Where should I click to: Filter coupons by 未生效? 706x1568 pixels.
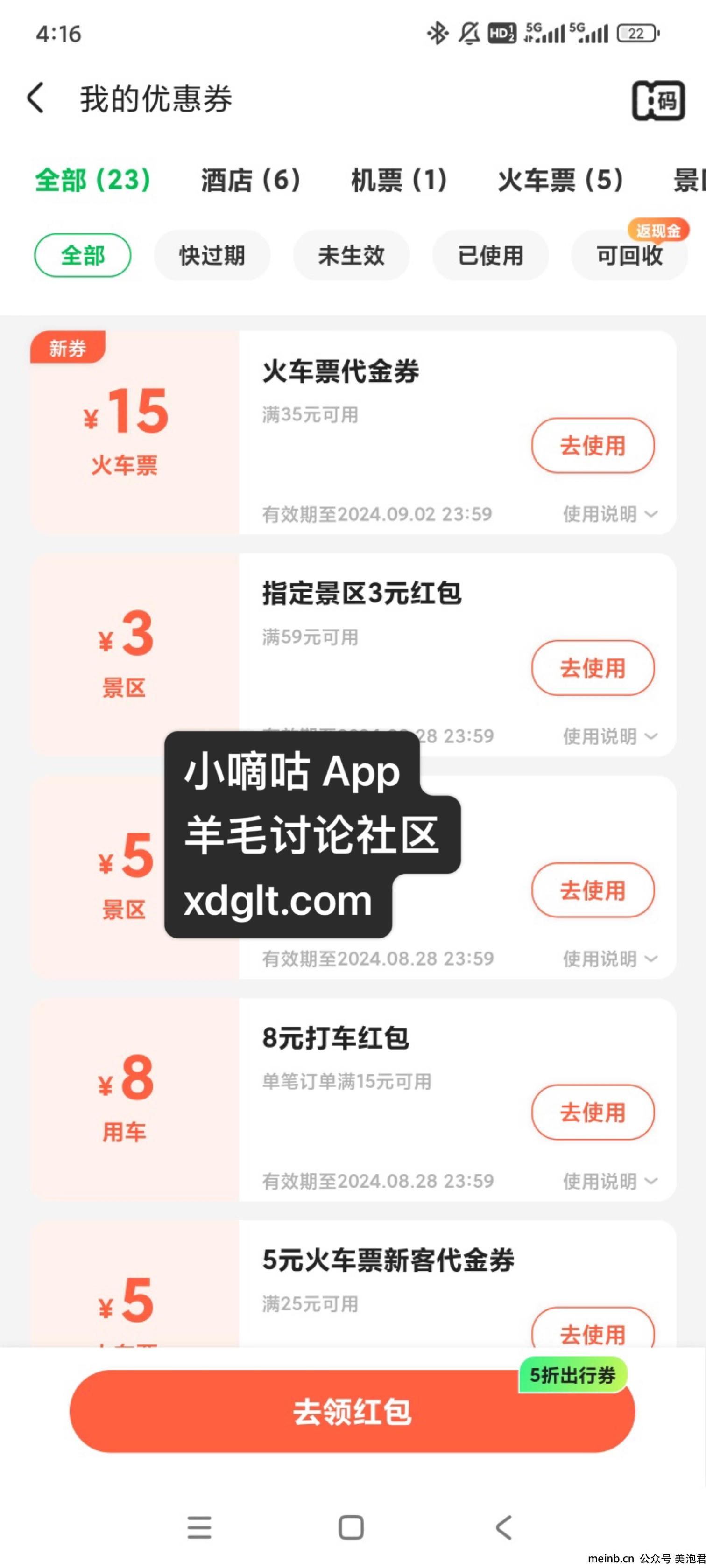[x=351, y=256]
